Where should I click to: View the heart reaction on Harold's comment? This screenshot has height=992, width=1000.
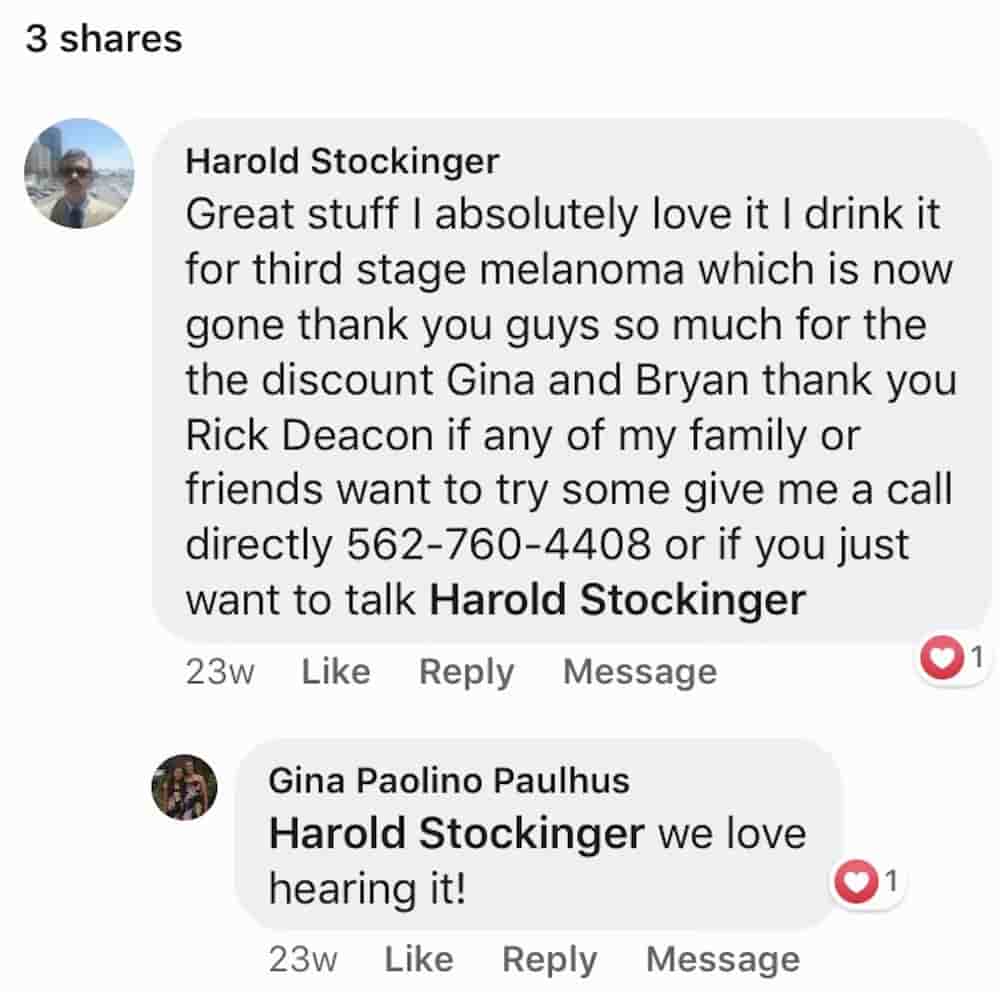[x=952, y=659]
